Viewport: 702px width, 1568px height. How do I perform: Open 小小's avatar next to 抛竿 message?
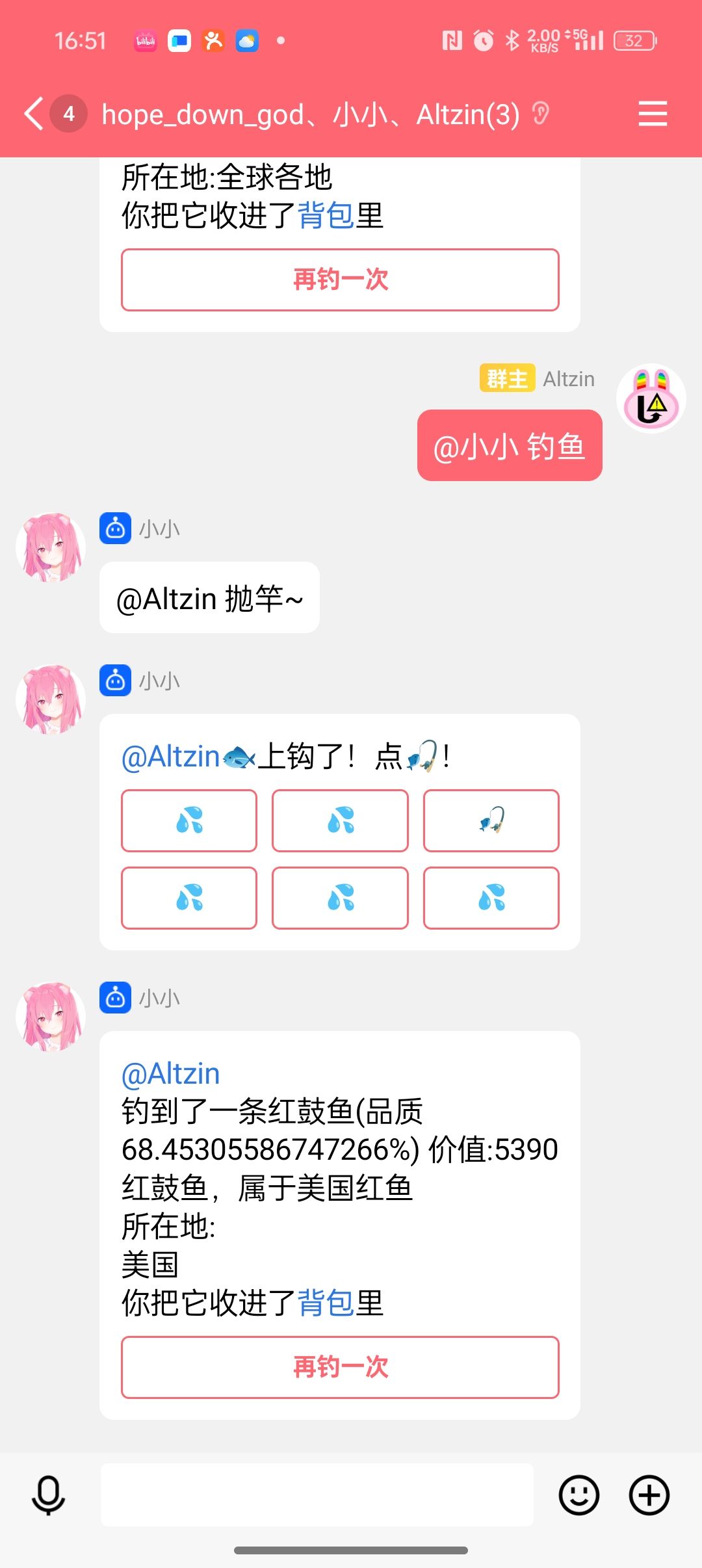click(x=51, y=547)
